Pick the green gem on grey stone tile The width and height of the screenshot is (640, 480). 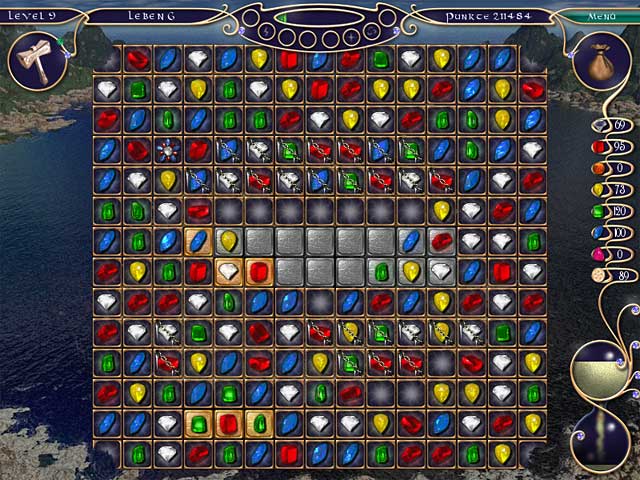[381, 271]
